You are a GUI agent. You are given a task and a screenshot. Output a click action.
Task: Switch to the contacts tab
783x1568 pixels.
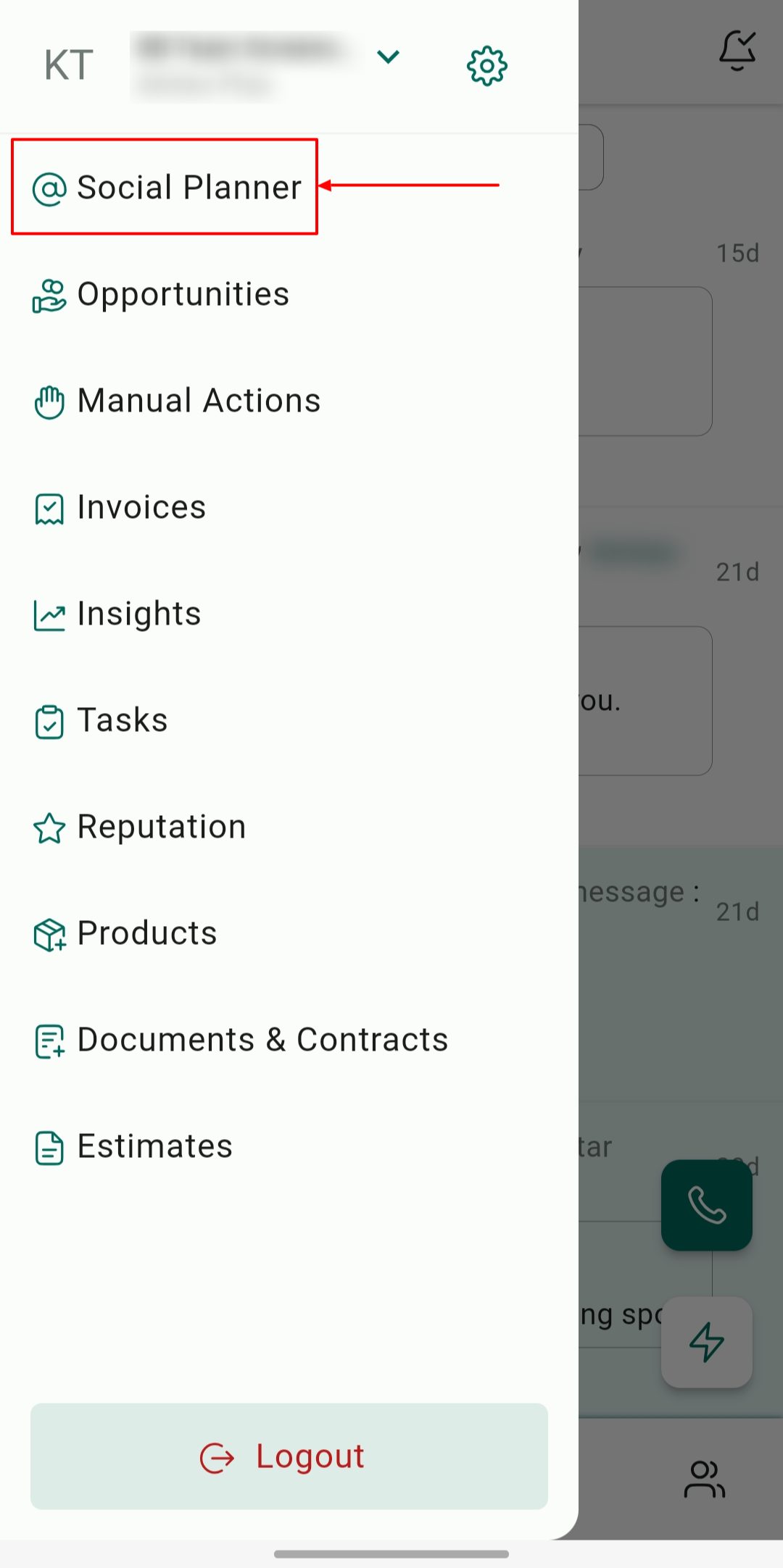tap(704, 1479)
